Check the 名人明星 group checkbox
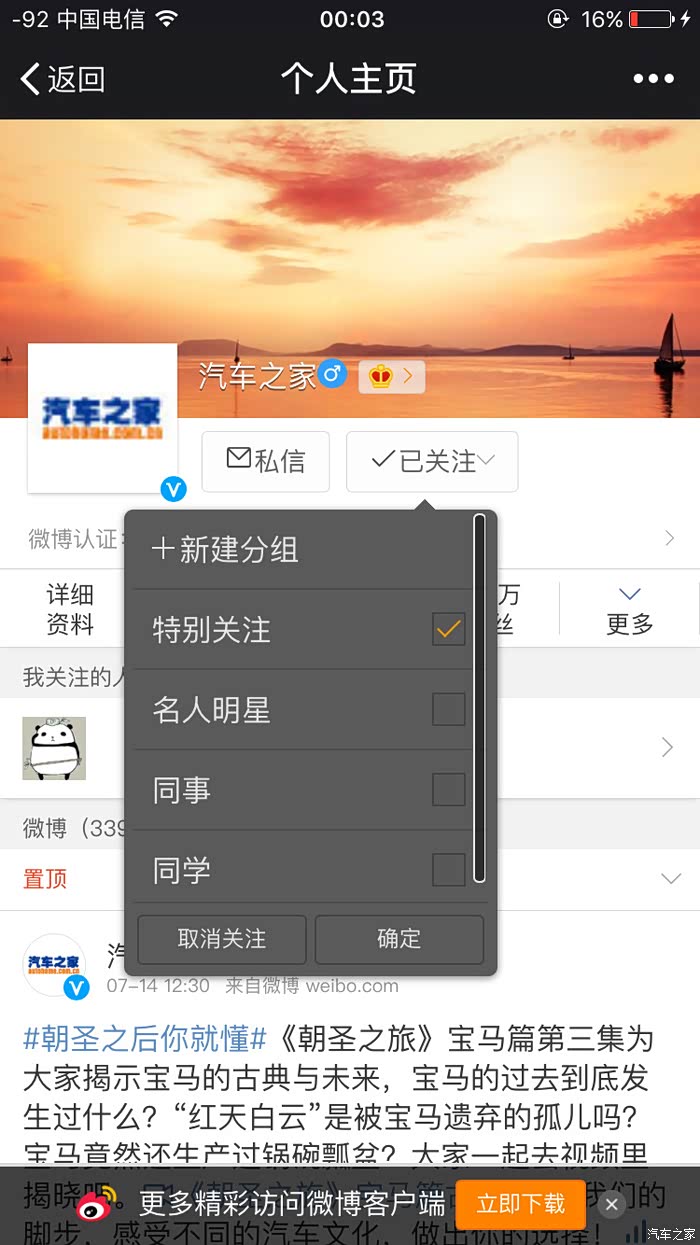700x1245 pixels. pyautogui.click(x=448, y=709)
